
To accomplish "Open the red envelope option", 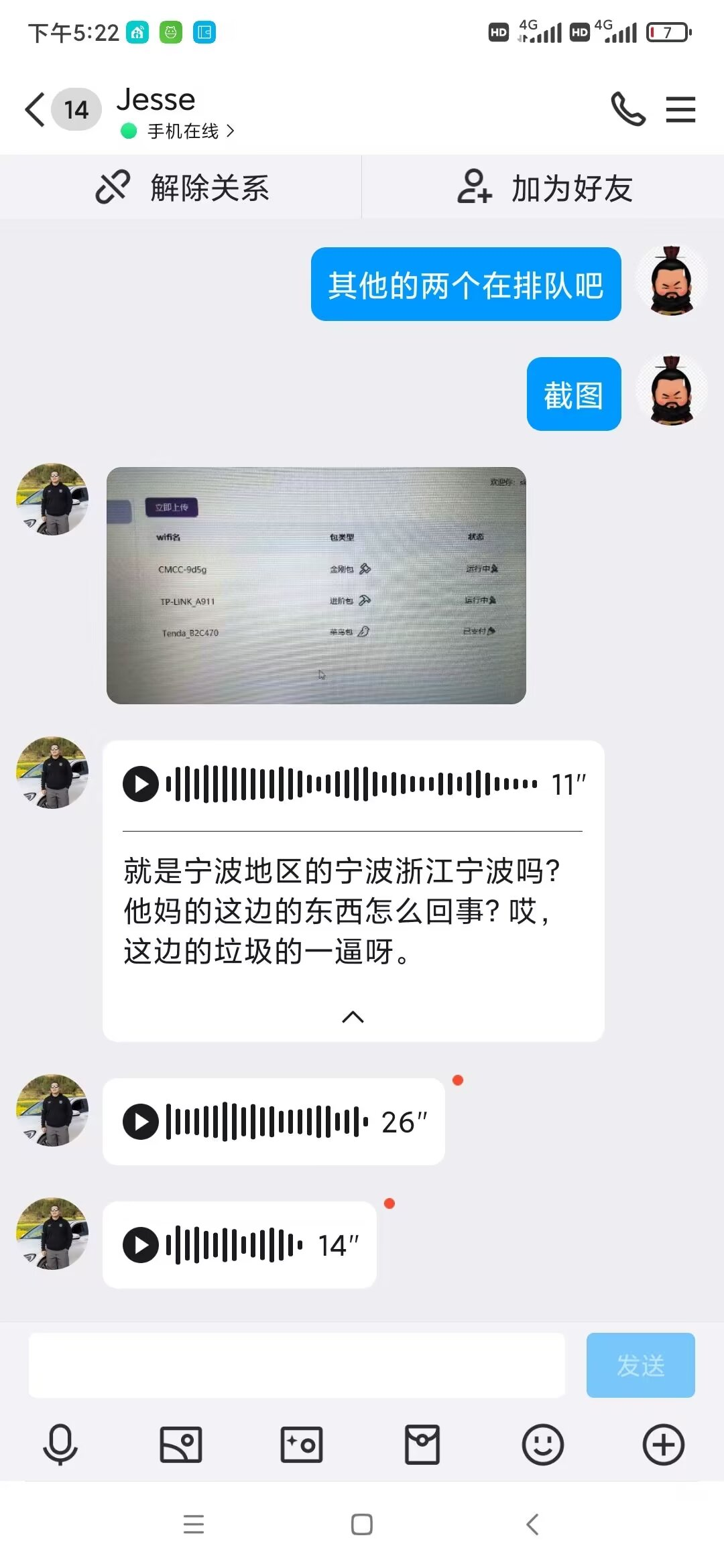I will 422,1445.
